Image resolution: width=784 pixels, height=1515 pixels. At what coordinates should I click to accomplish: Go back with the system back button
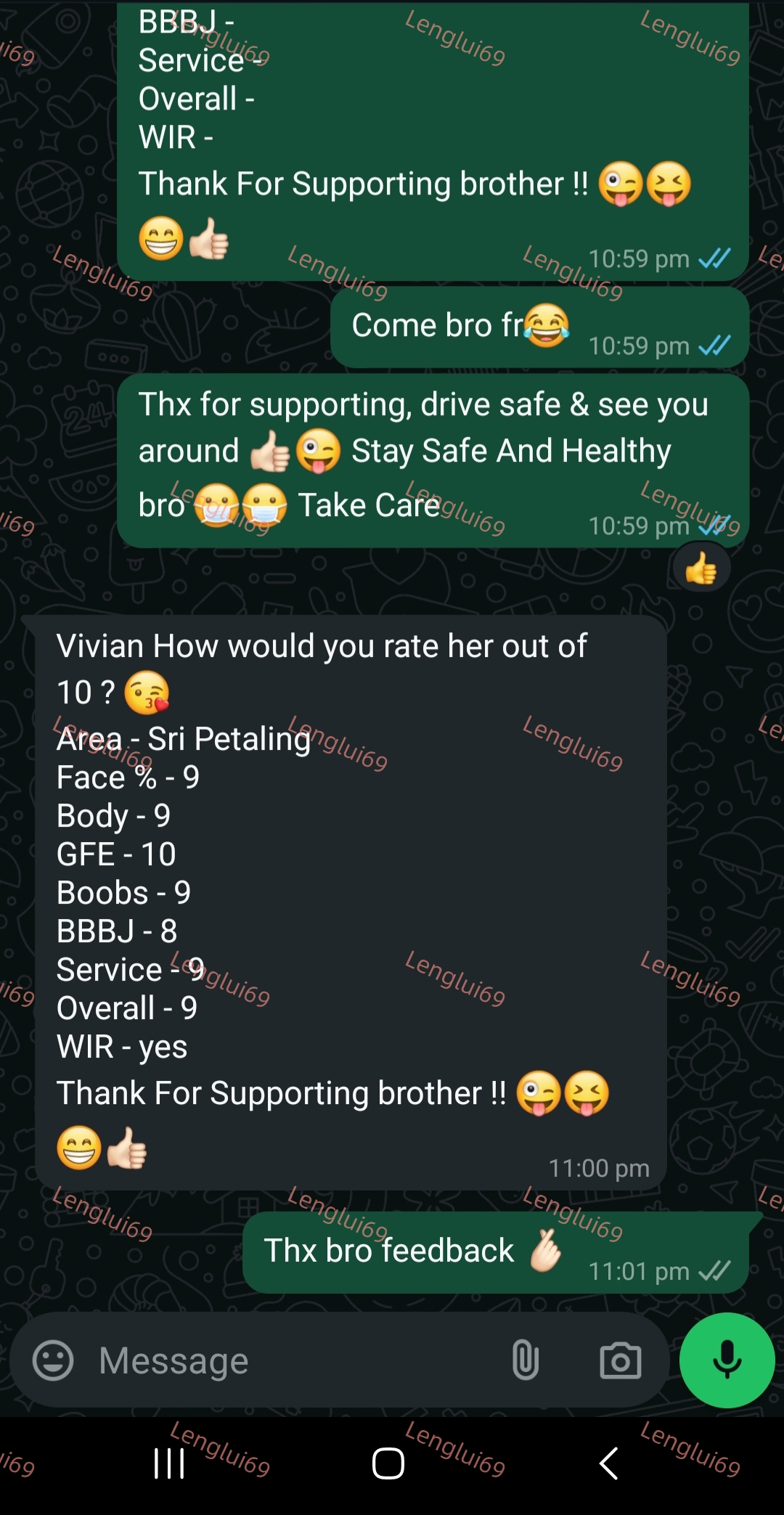click(x=609, y=1463)
